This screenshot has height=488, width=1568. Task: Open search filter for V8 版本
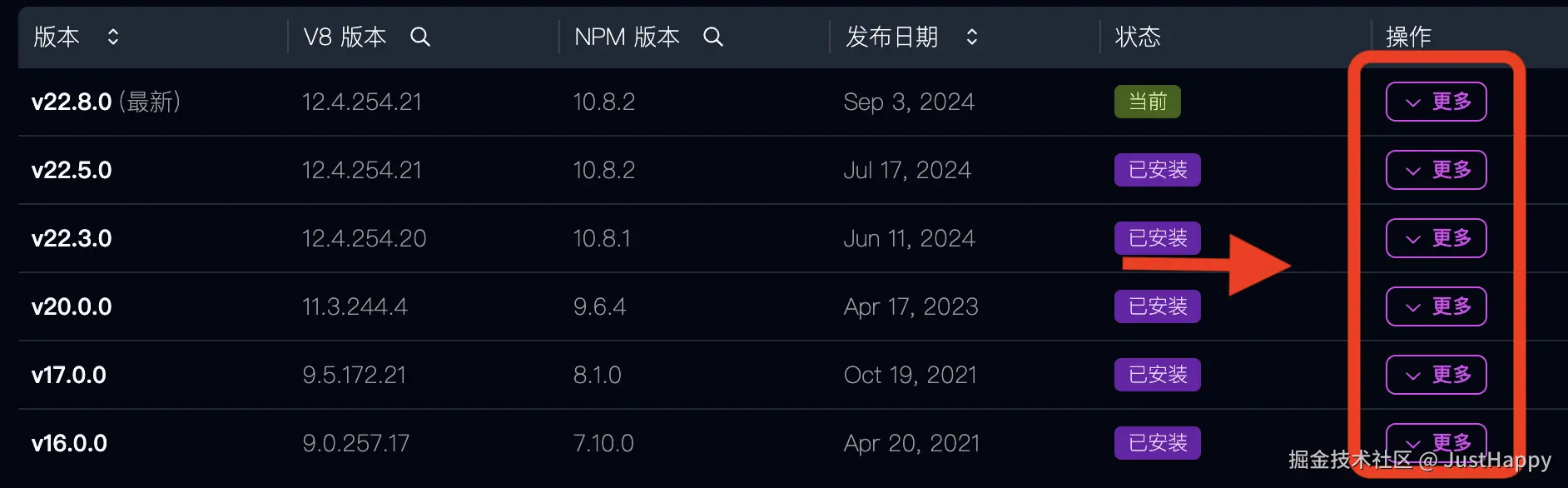coord(420,37)
